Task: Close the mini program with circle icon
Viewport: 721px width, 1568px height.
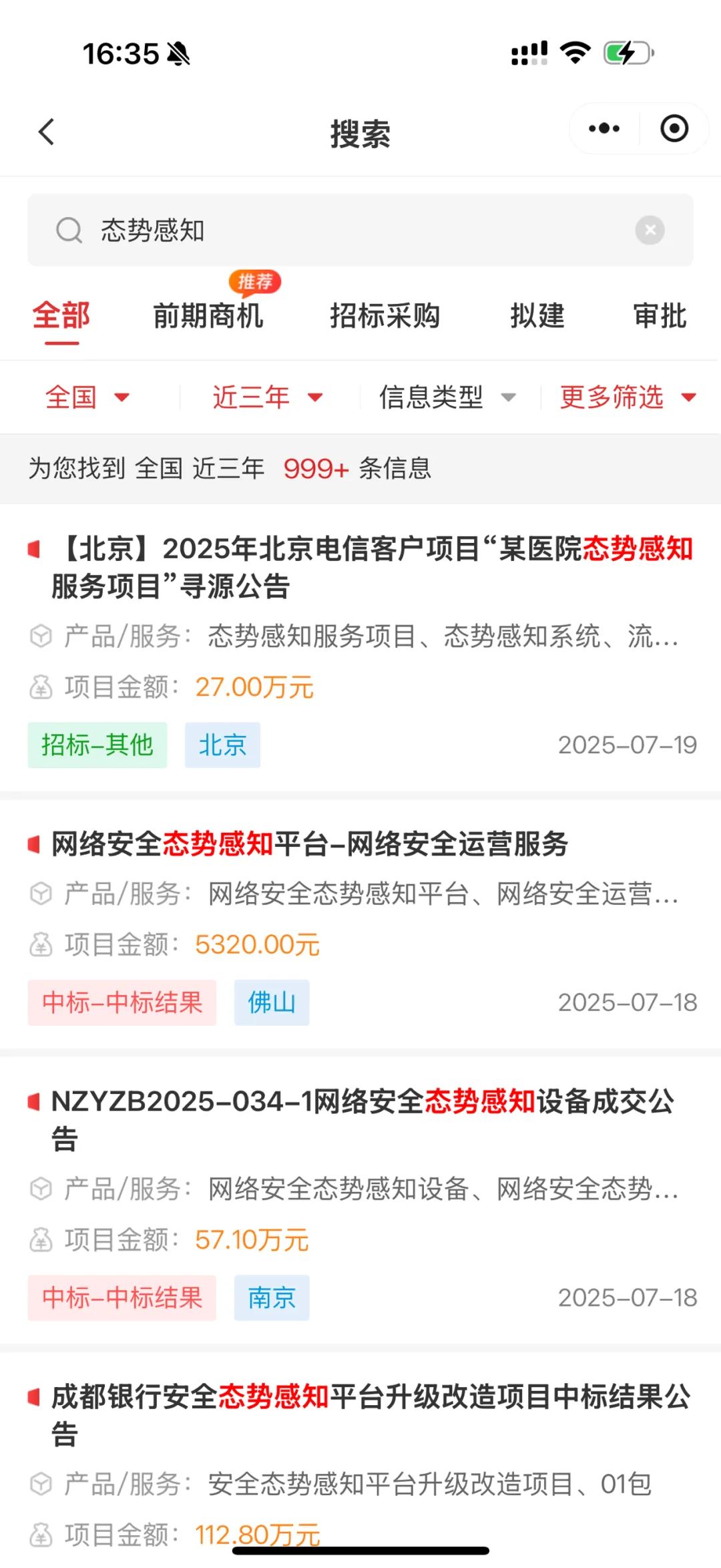Action: tap(674, 128)
